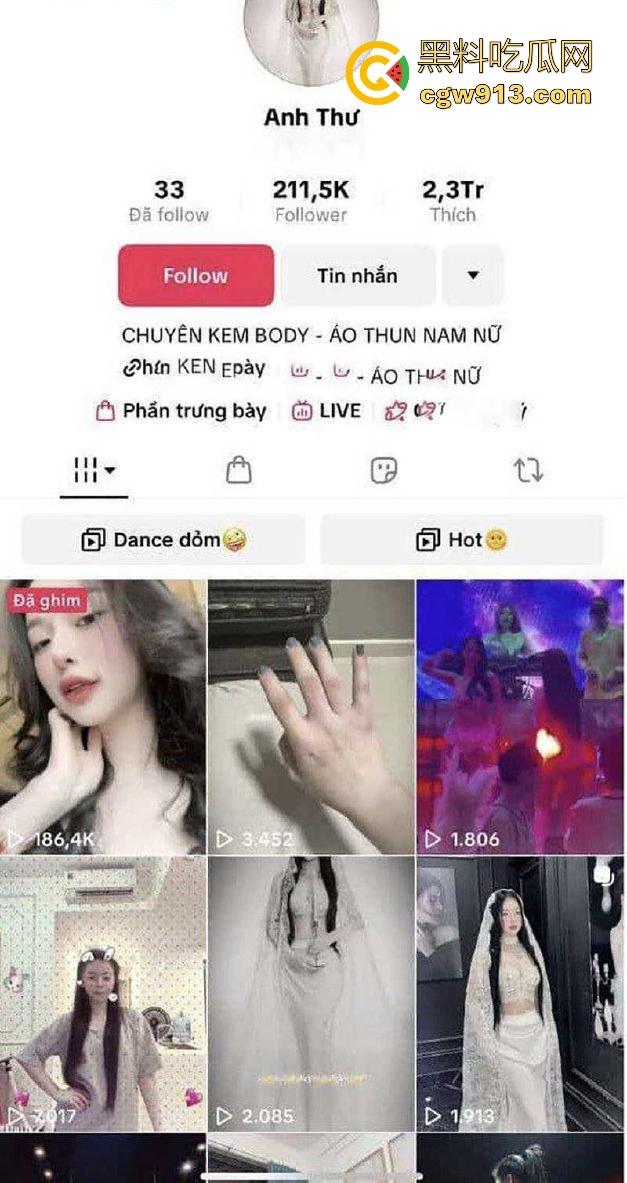Play the video with 3.452 views

click(x=311, y=716)
